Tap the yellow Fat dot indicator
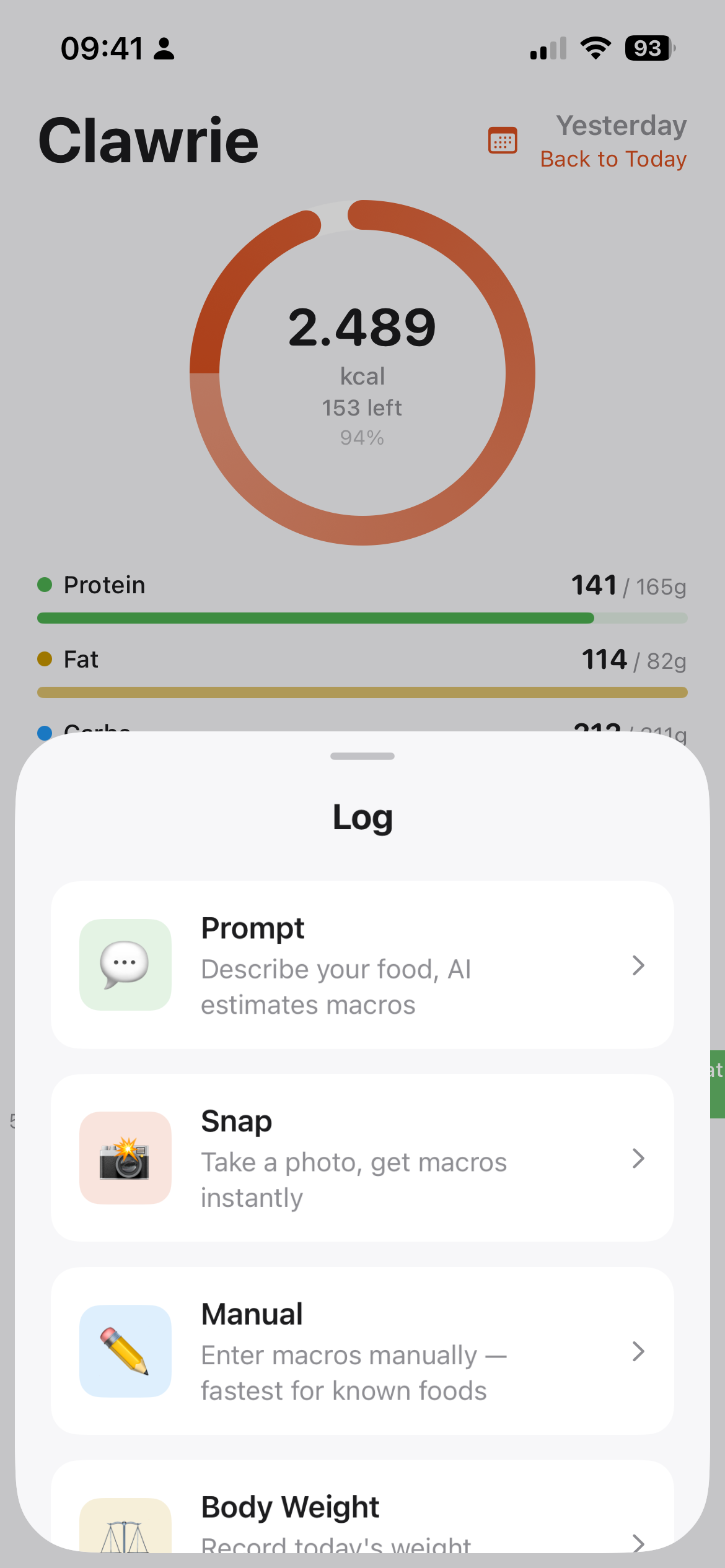Screen dimensions: 725x1568 click(x=46, y=658)
